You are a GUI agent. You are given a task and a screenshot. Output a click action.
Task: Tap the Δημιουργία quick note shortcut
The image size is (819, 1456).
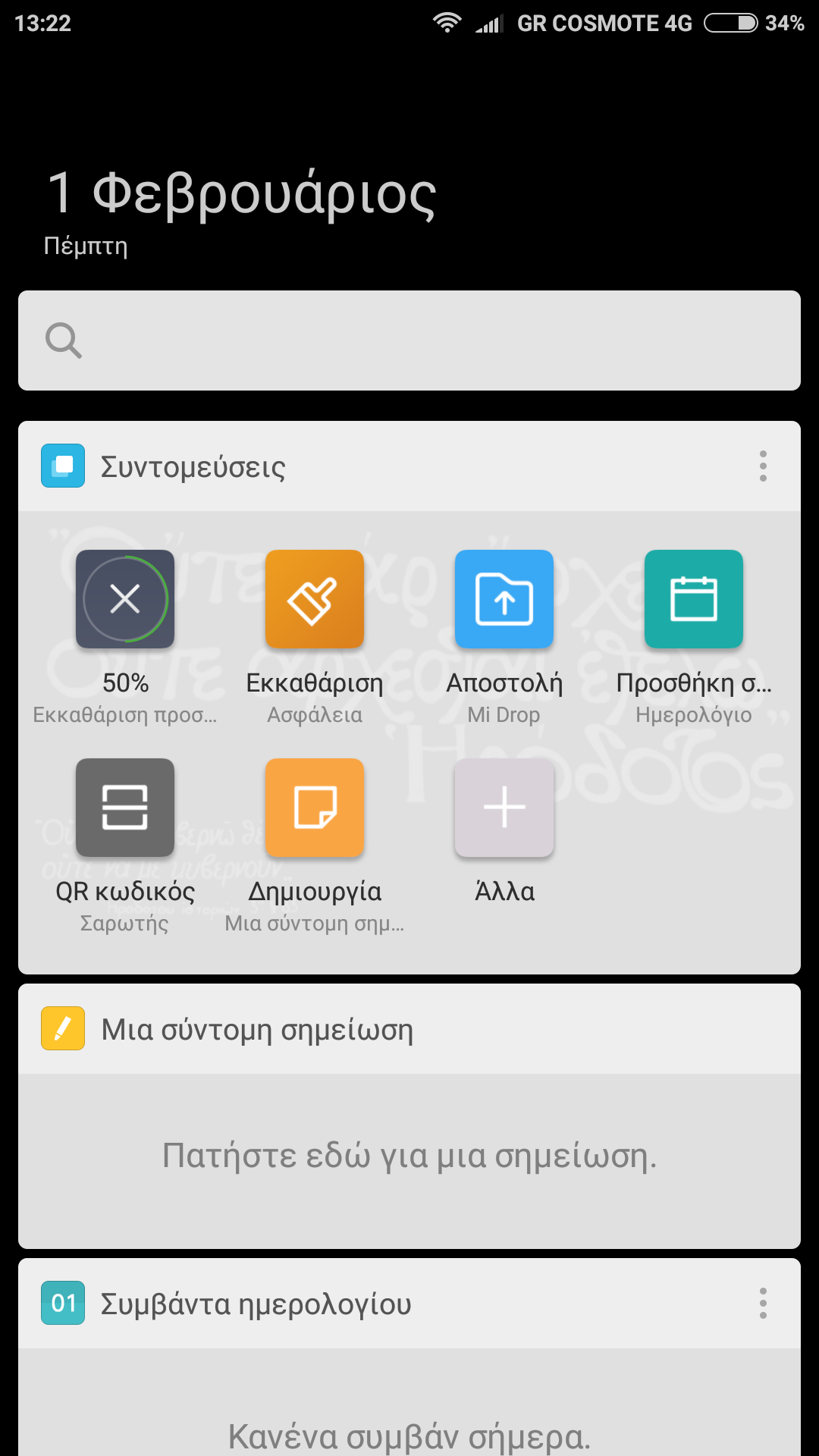[315, 808]
